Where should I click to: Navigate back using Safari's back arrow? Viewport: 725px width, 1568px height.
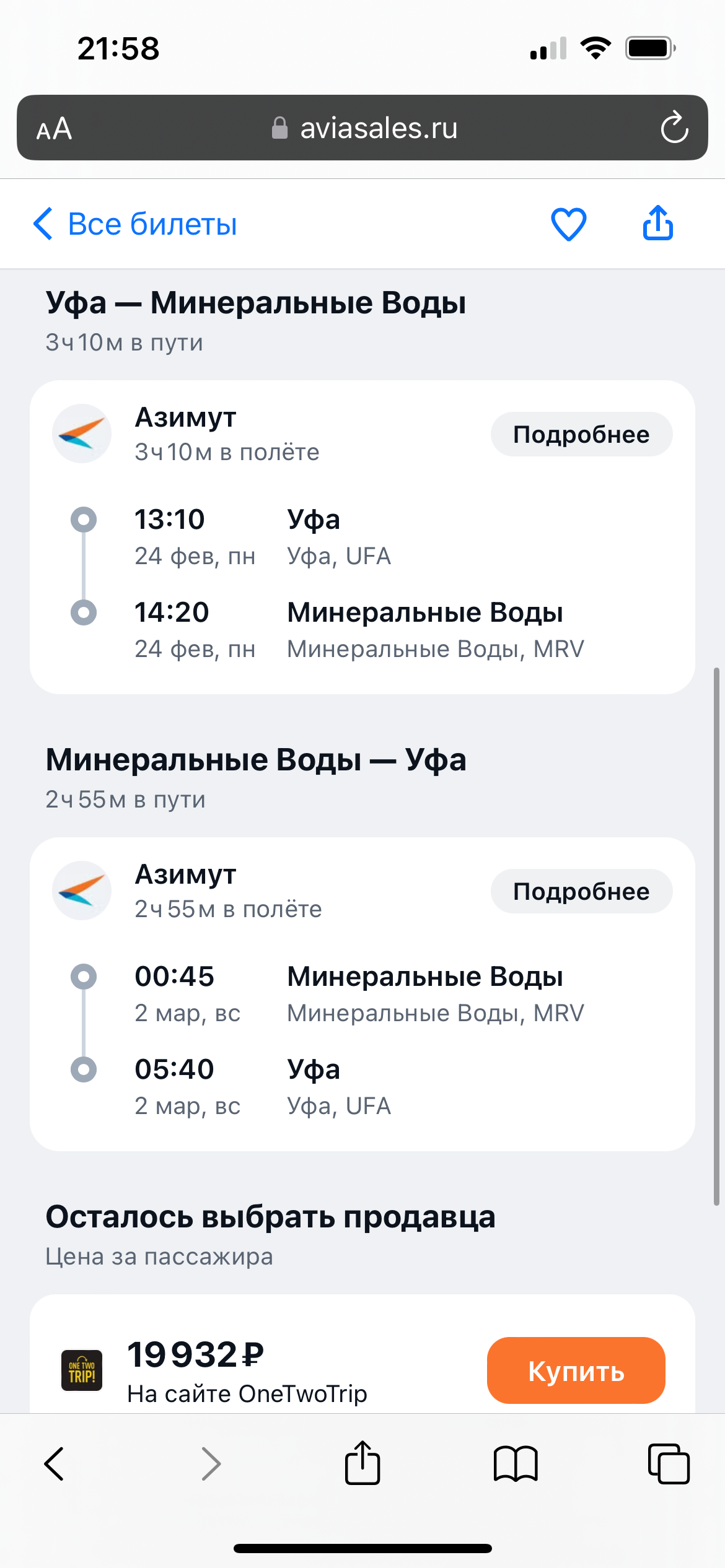[55, 1465]
